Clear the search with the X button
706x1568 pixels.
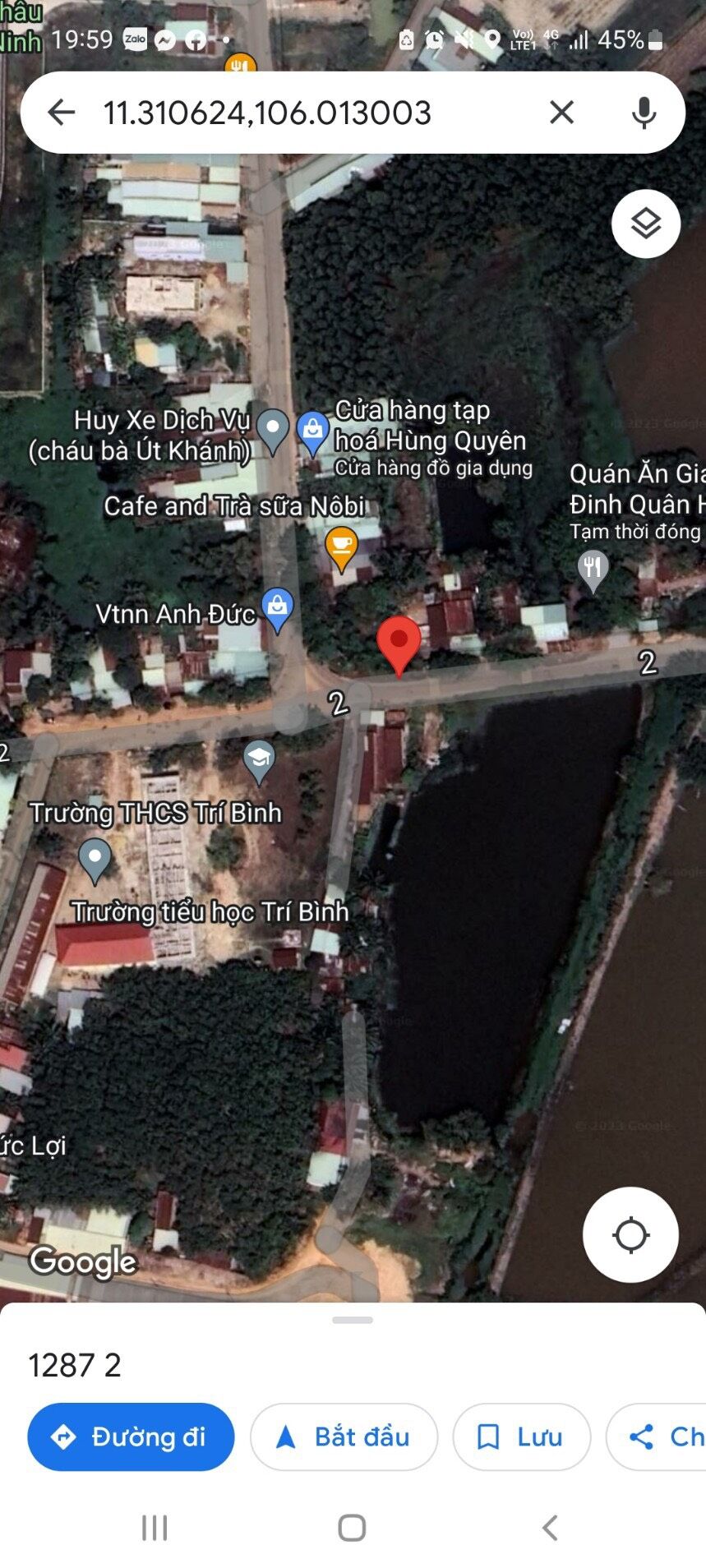pos(563,114)
